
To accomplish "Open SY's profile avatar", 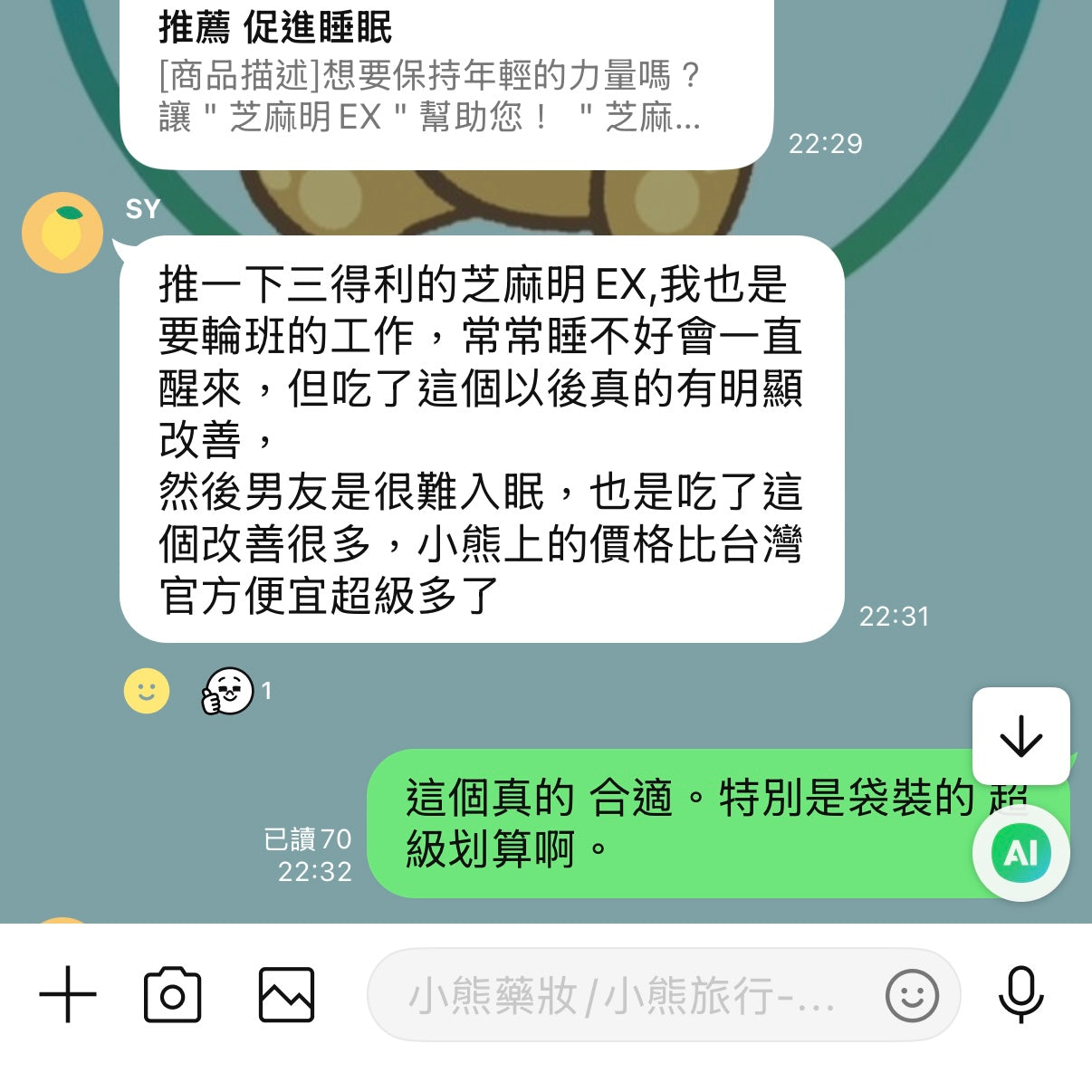I will (62, 233).
